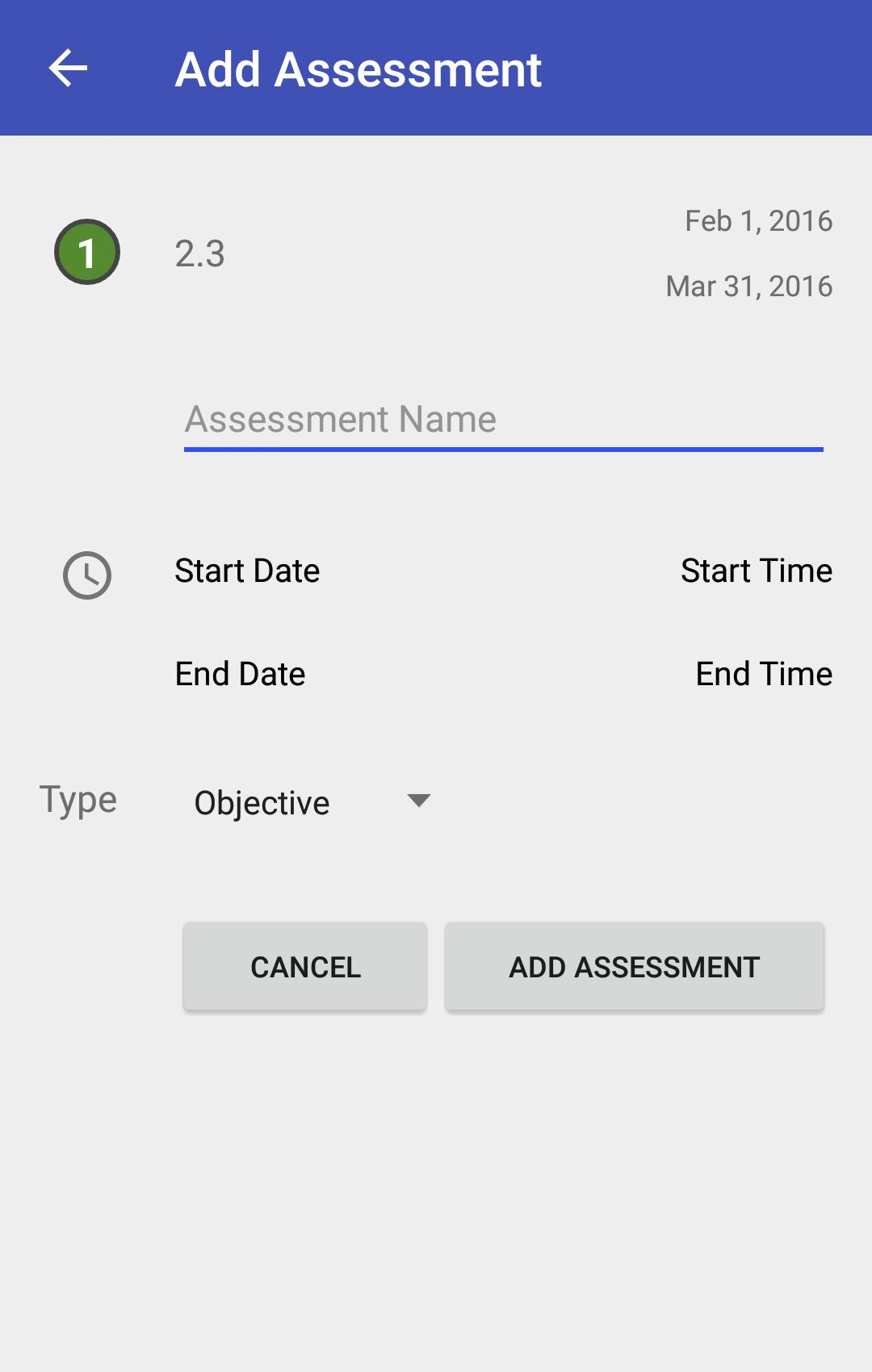Focus the Assessment Name field
Viewport: 872px width, 1372px height.
502,420
